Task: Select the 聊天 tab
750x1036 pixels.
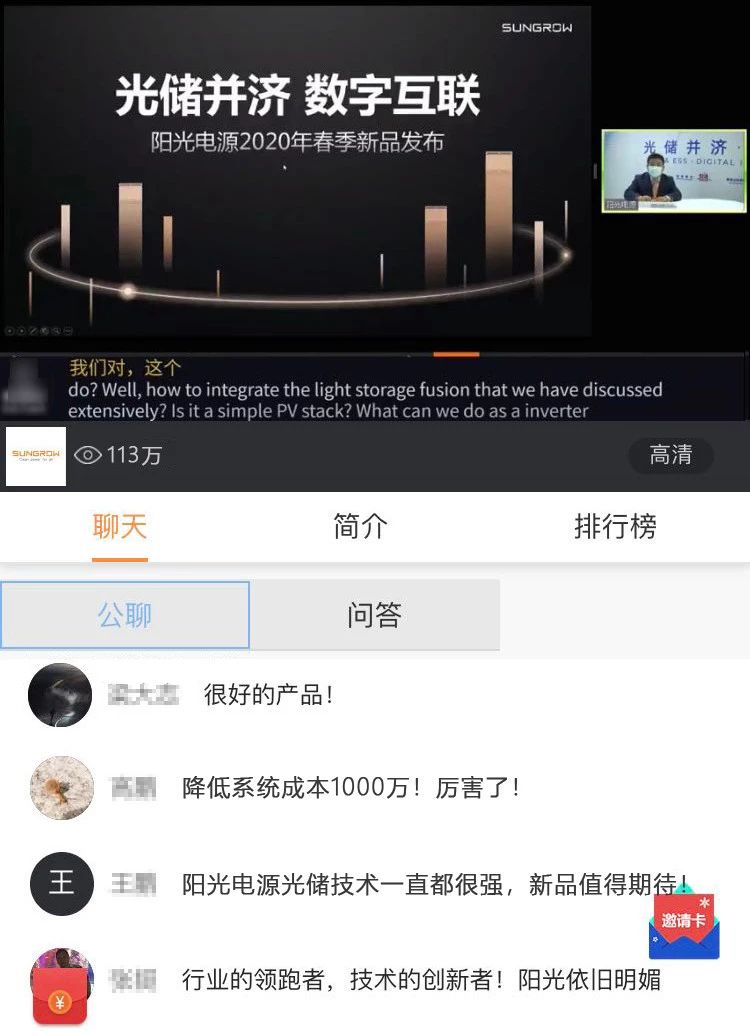Action: pyautogui.click(x=120, y=527)
